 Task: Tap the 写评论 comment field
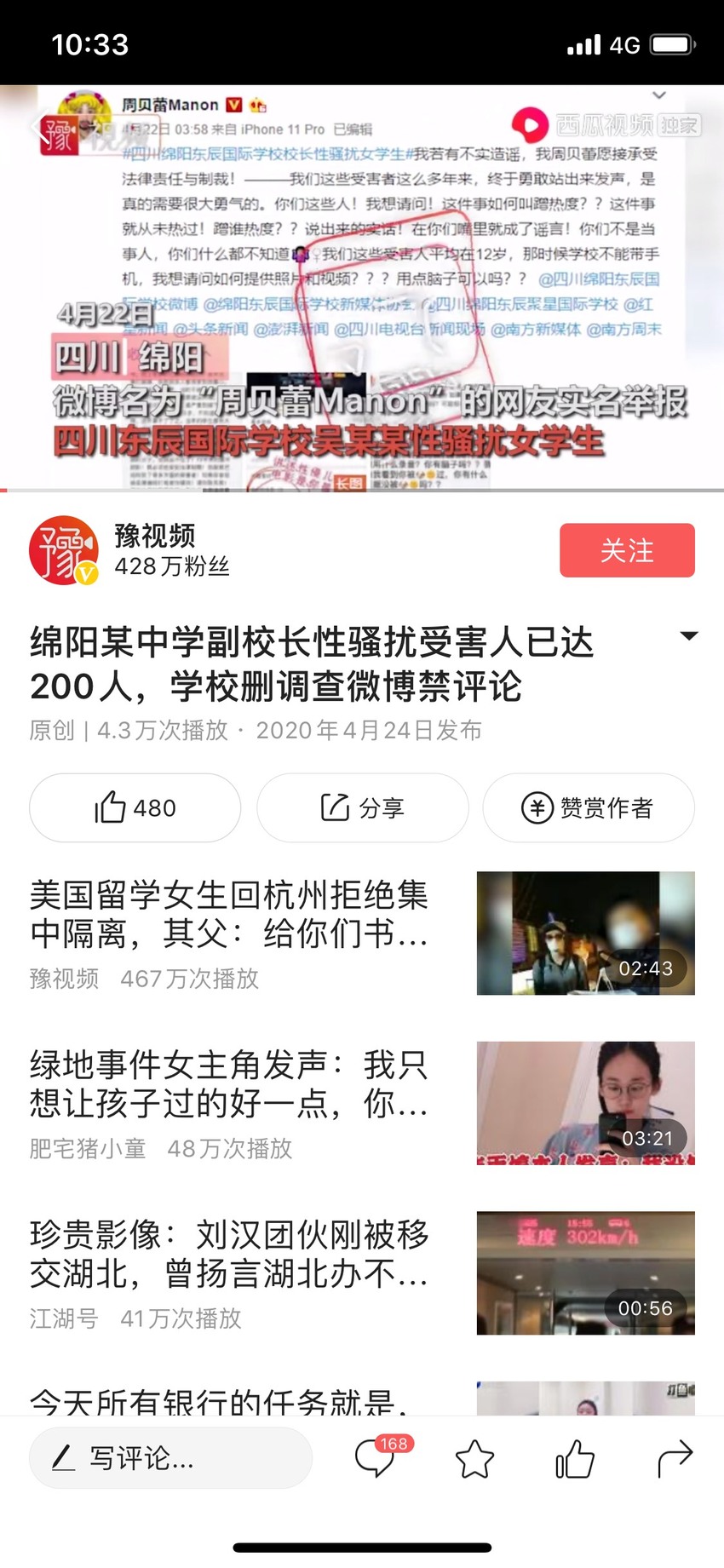(170, 1458)
